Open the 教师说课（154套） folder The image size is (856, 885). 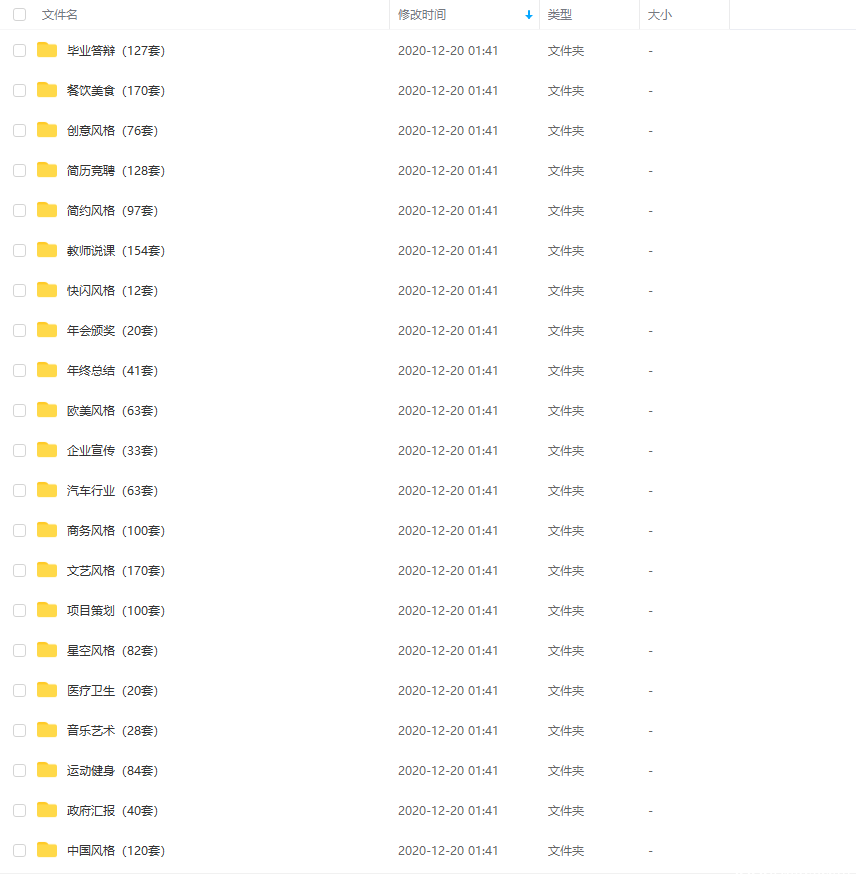coord(115,251)
